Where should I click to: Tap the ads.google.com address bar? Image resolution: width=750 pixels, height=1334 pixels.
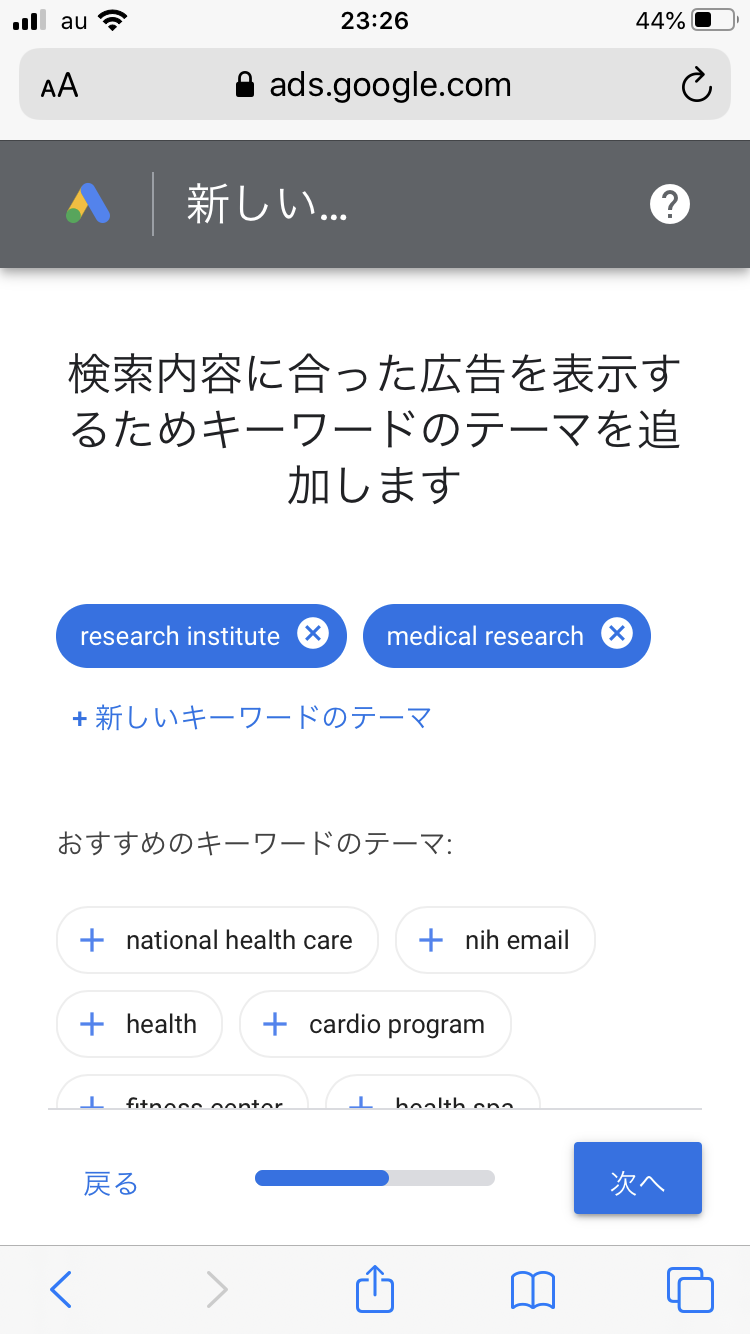[x=375, y=86]
